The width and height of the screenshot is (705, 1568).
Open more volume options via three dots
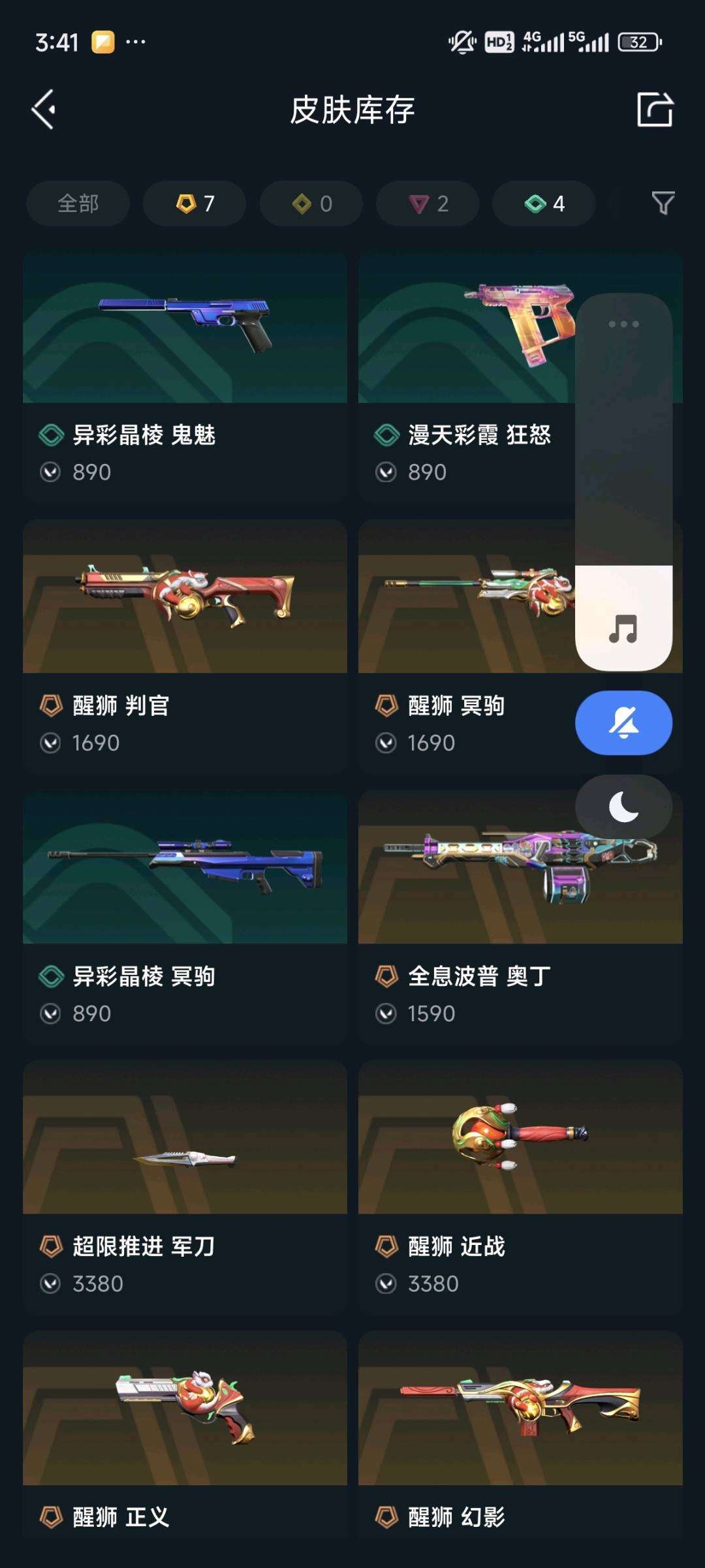click(x=623, y=324)
